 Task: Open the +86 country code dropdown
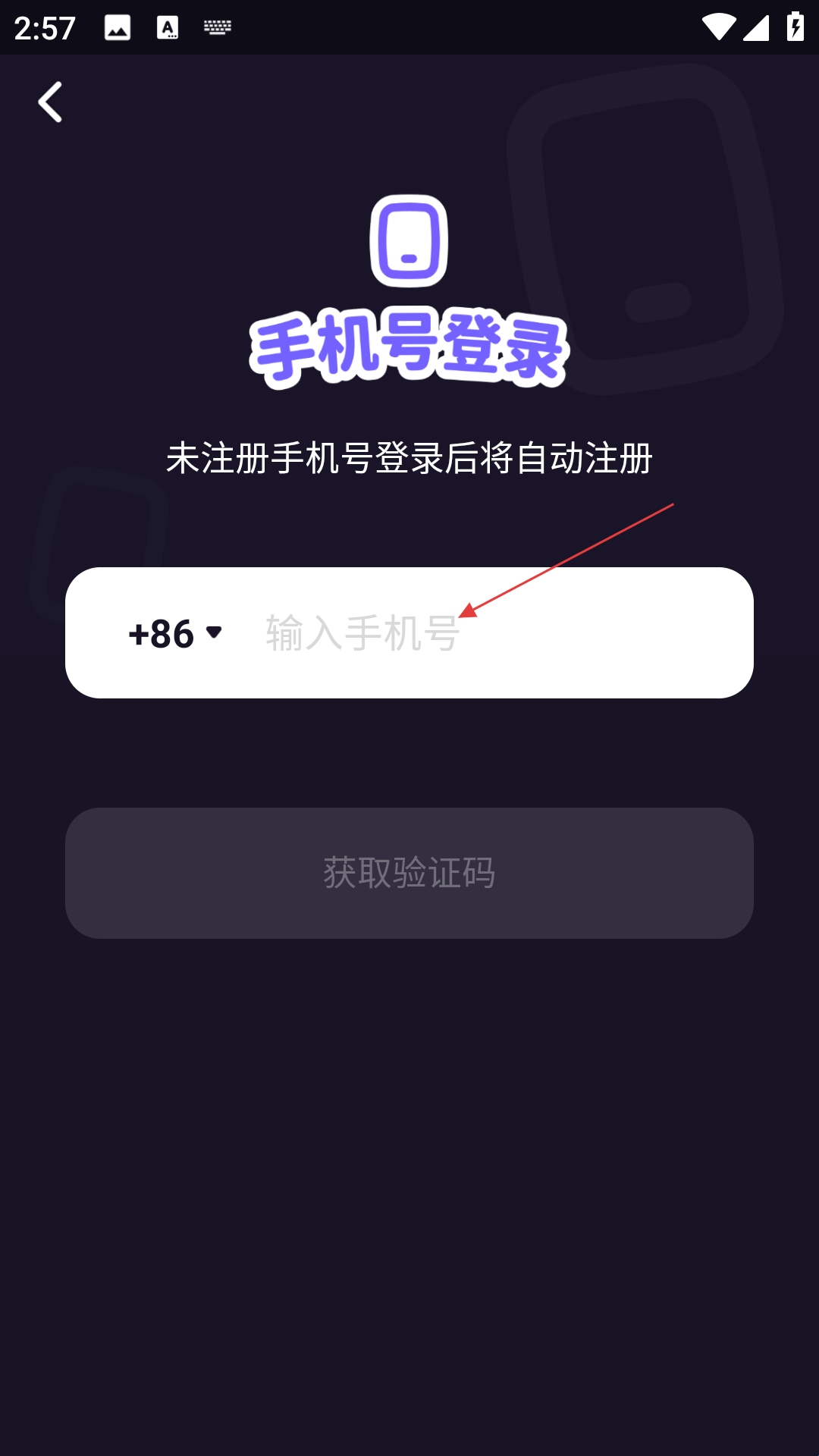[175, 633]
